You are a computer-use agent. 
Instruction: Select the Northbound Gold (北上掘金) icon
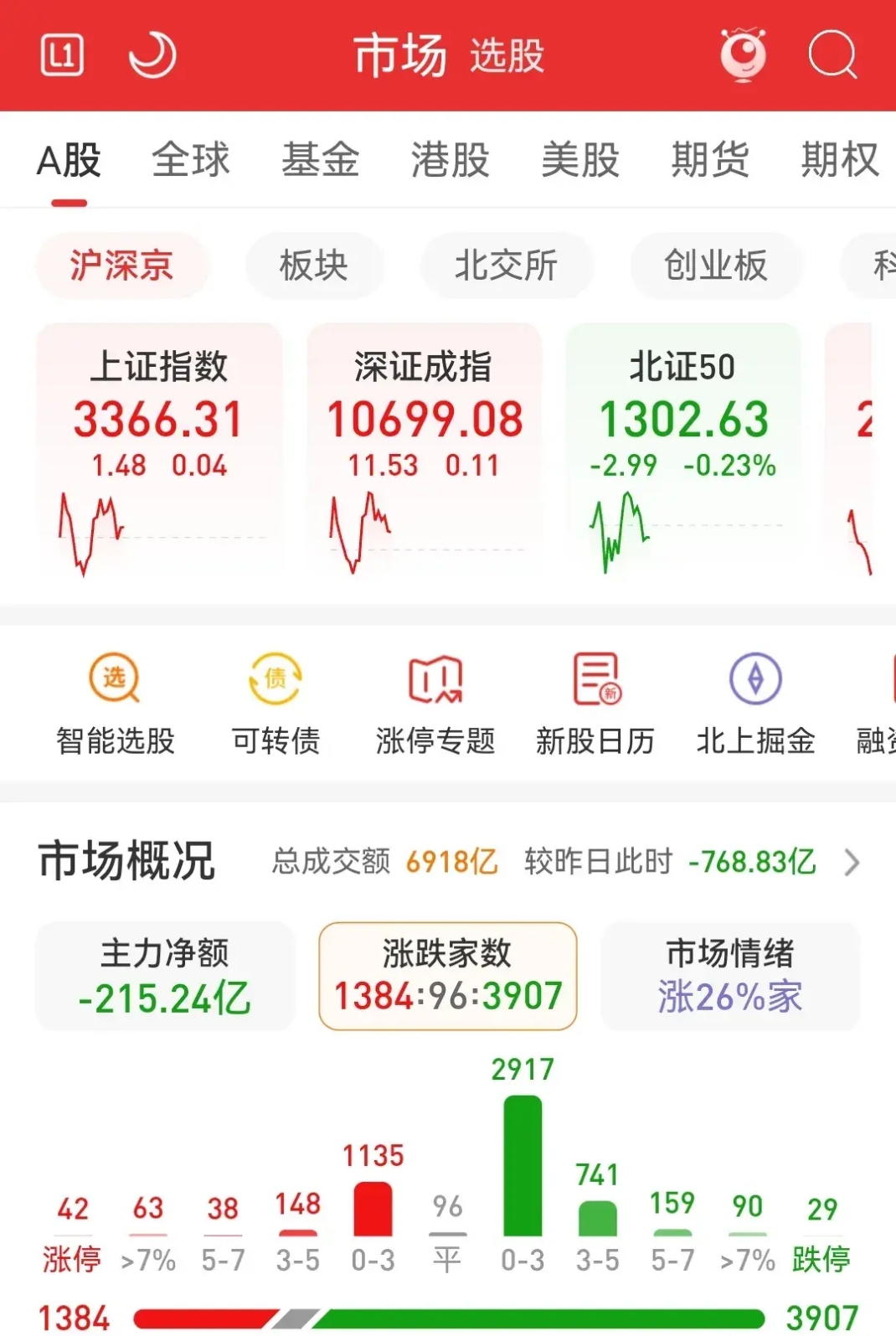pos(754,704)
